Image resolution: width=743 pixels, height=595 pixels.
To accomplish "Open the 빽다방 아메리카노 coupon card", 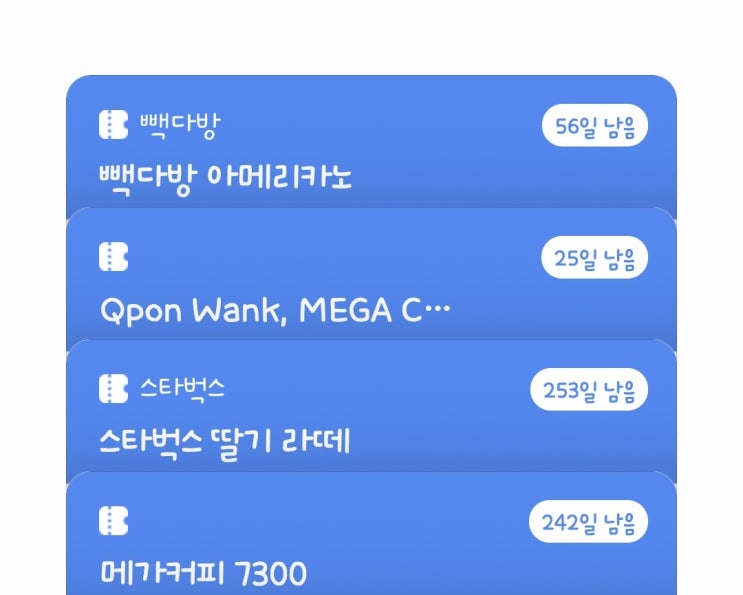I will (370, 150).
